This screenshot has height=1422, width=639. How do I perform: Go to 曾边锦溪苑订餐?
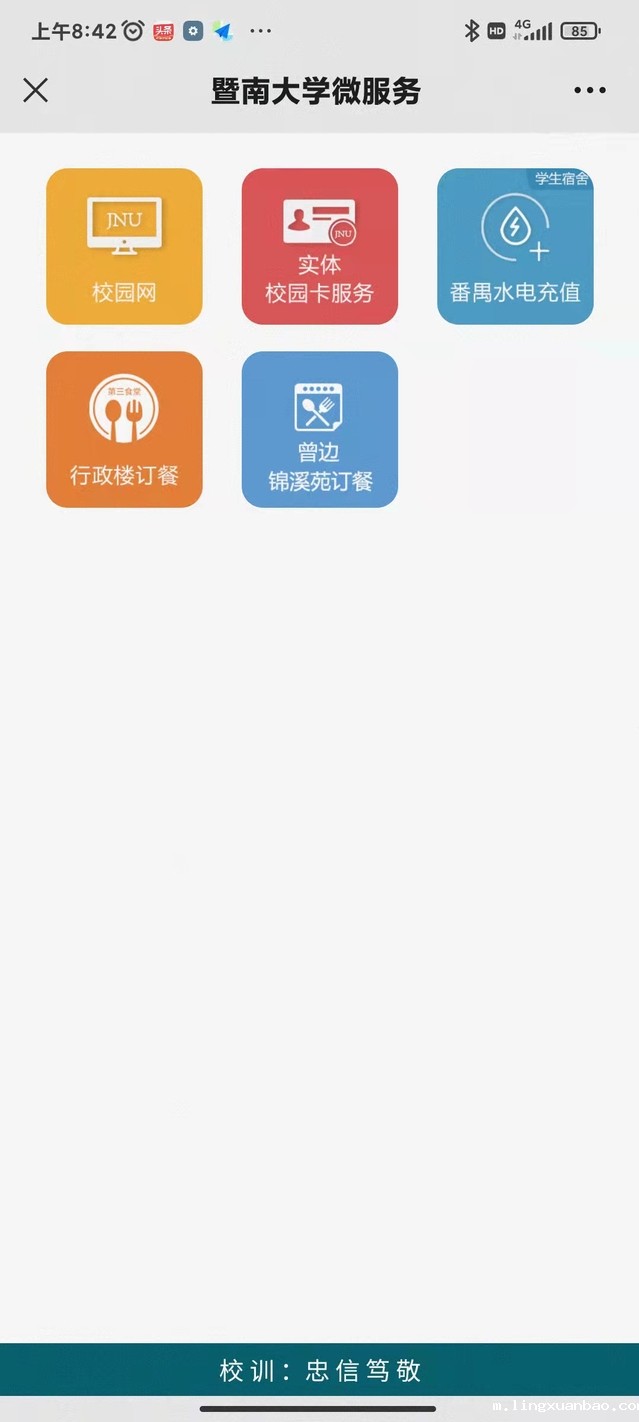pos(320,429)
